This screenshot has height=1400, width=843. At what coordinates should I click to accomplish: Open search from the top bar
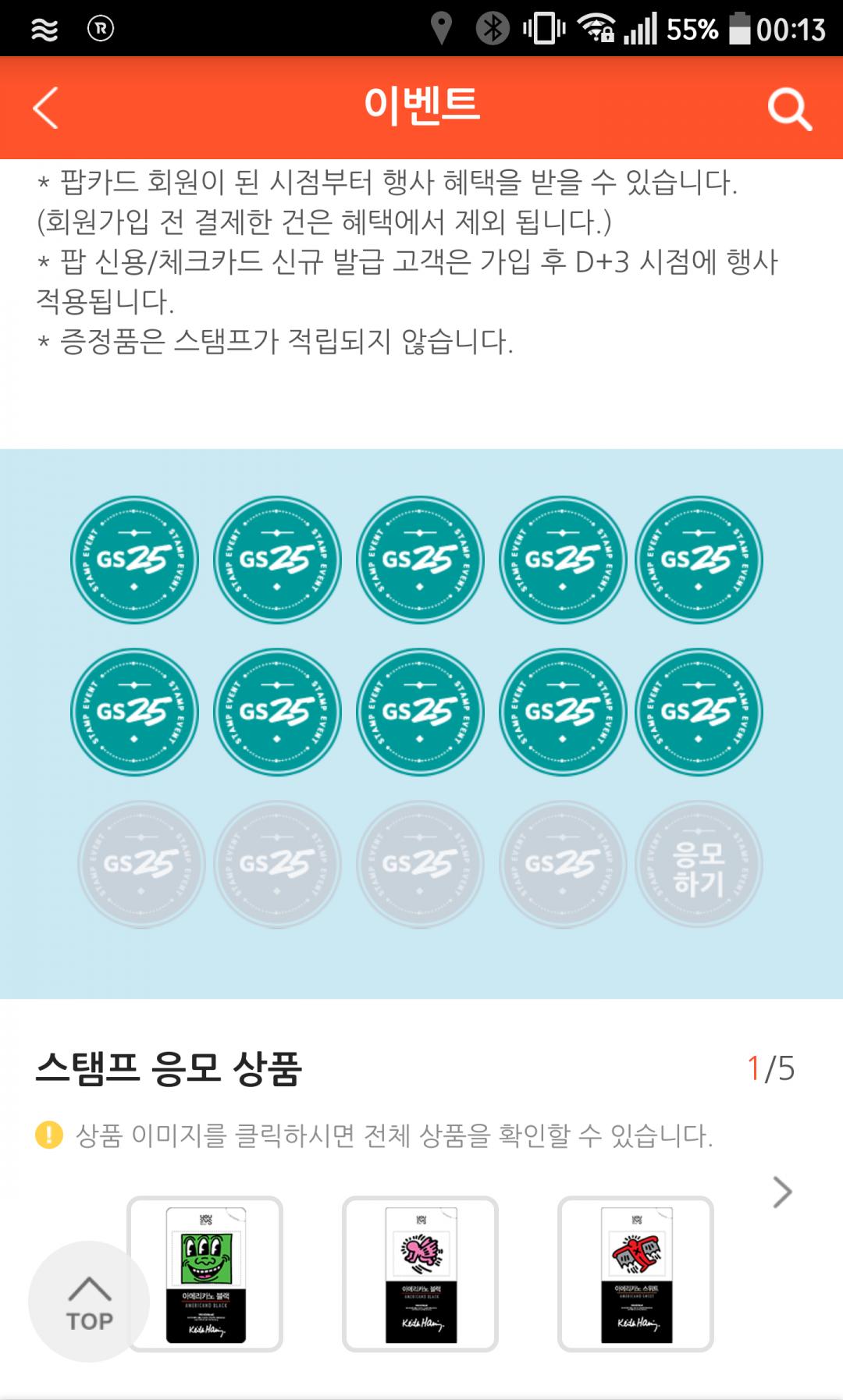point(789,108)
